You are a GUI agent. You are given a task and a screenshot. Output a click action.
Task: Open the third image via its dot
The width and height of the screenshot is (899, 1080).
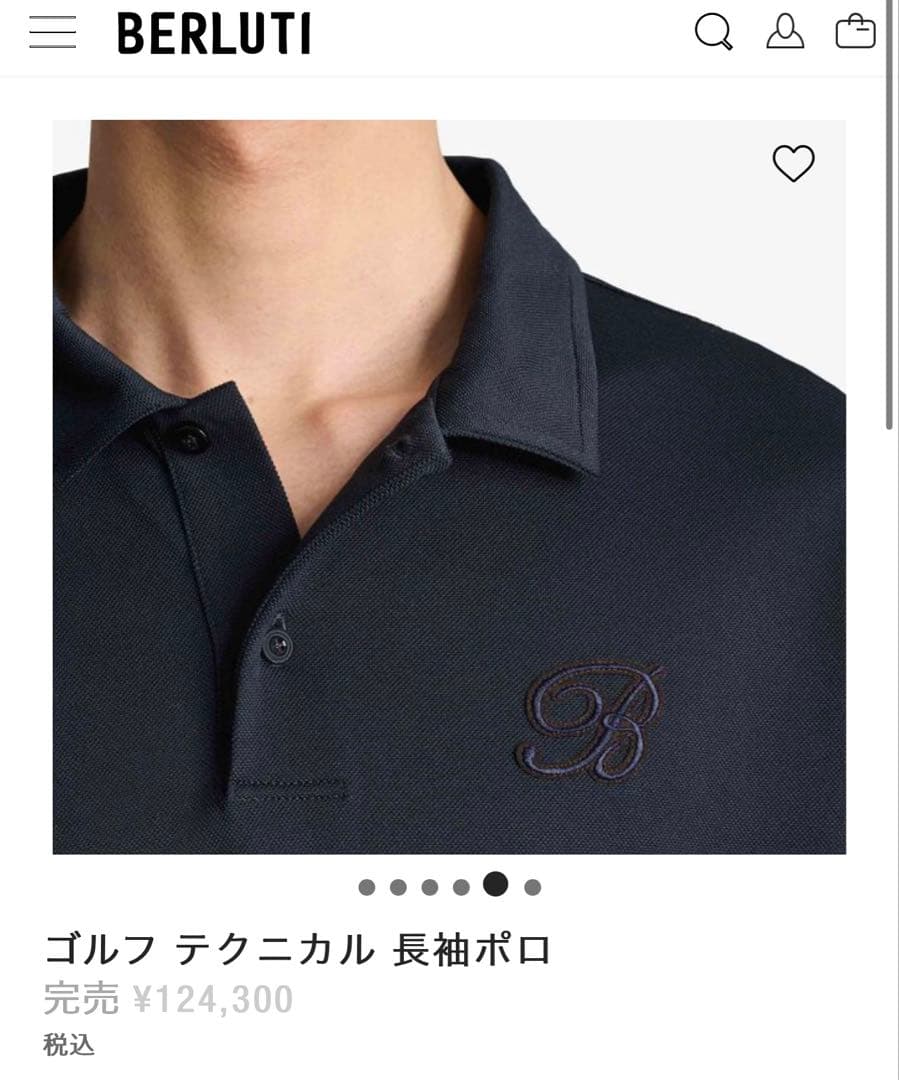(431, 885)
